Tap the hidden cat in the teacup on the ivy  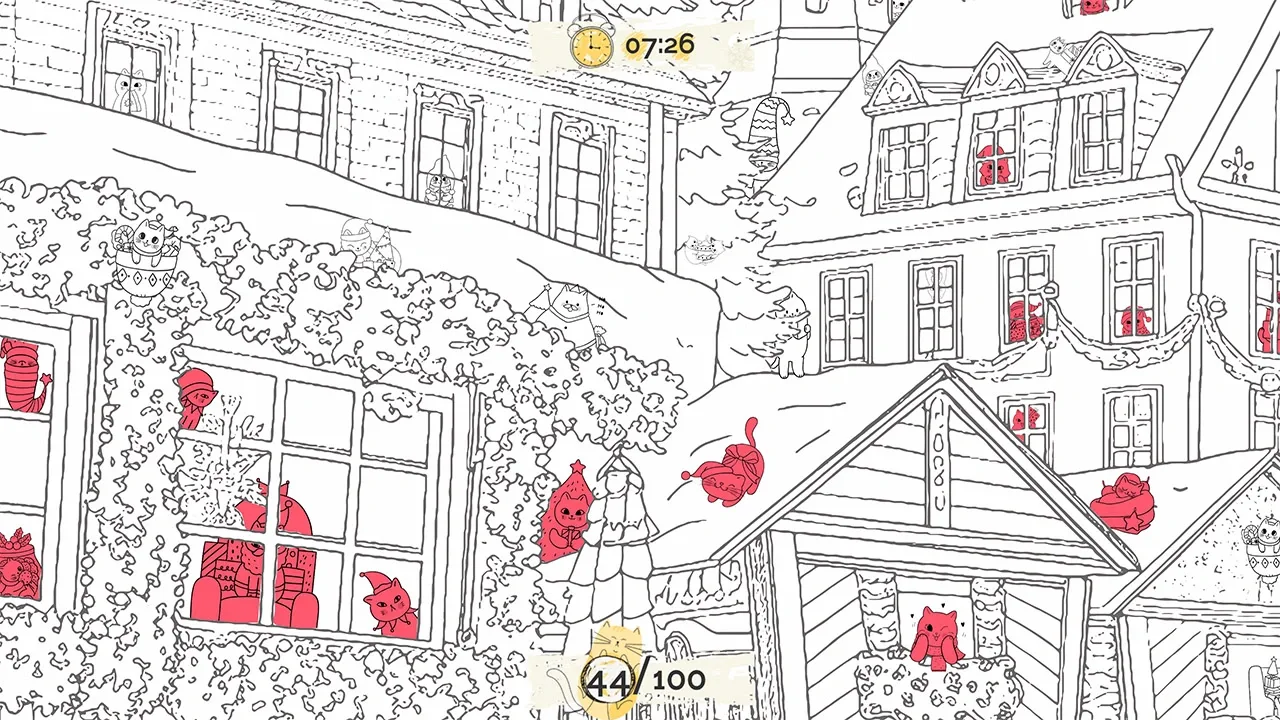tap(146, 249)
